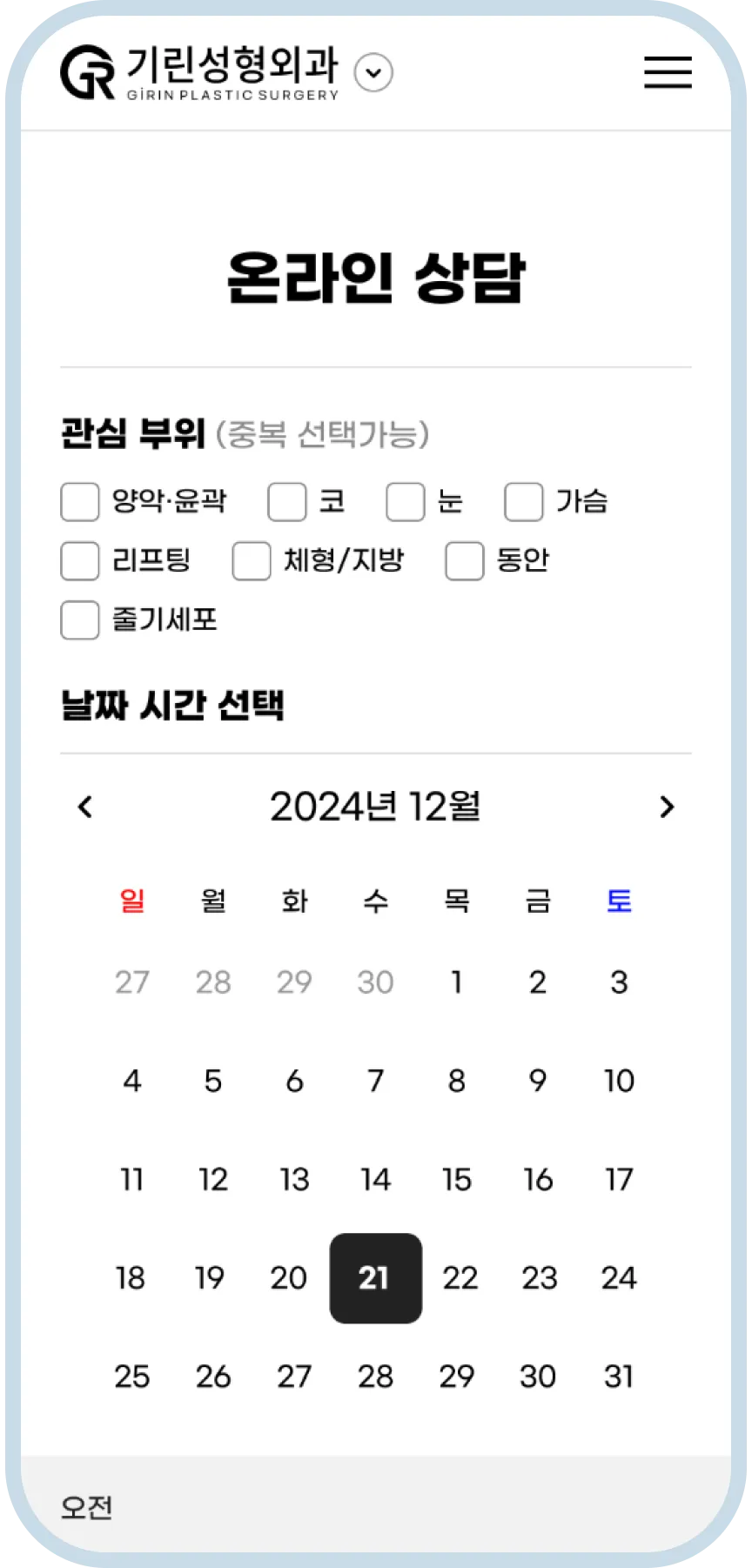Go to the previous month in calendar

pyautogui.click(x=85, y=807)
